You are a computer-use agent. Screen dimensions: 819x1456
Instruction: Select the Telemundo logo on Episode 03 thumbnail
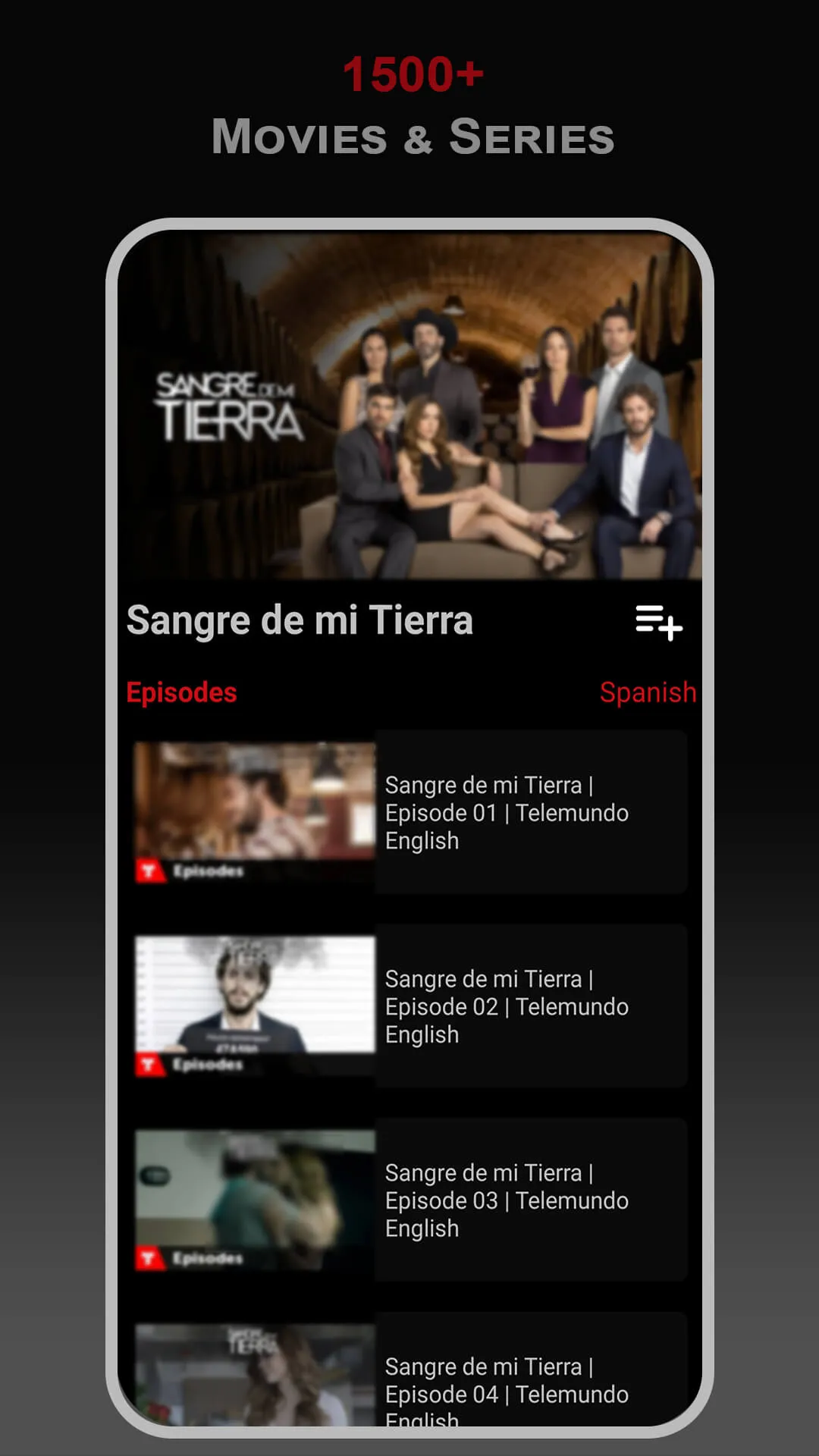(150, 1259)
